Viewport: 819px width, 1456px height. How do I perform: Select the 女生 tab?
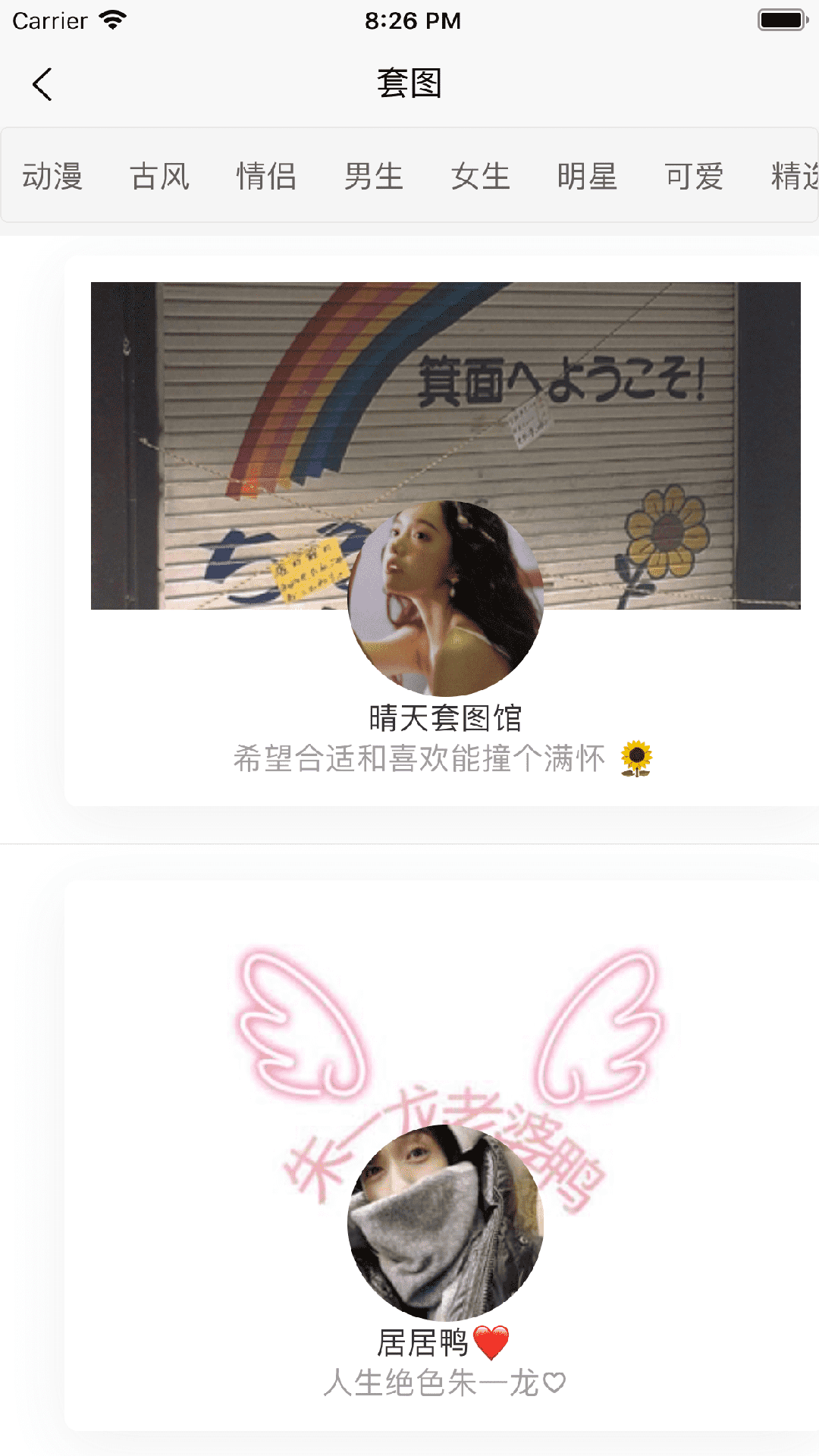point(480,177)
